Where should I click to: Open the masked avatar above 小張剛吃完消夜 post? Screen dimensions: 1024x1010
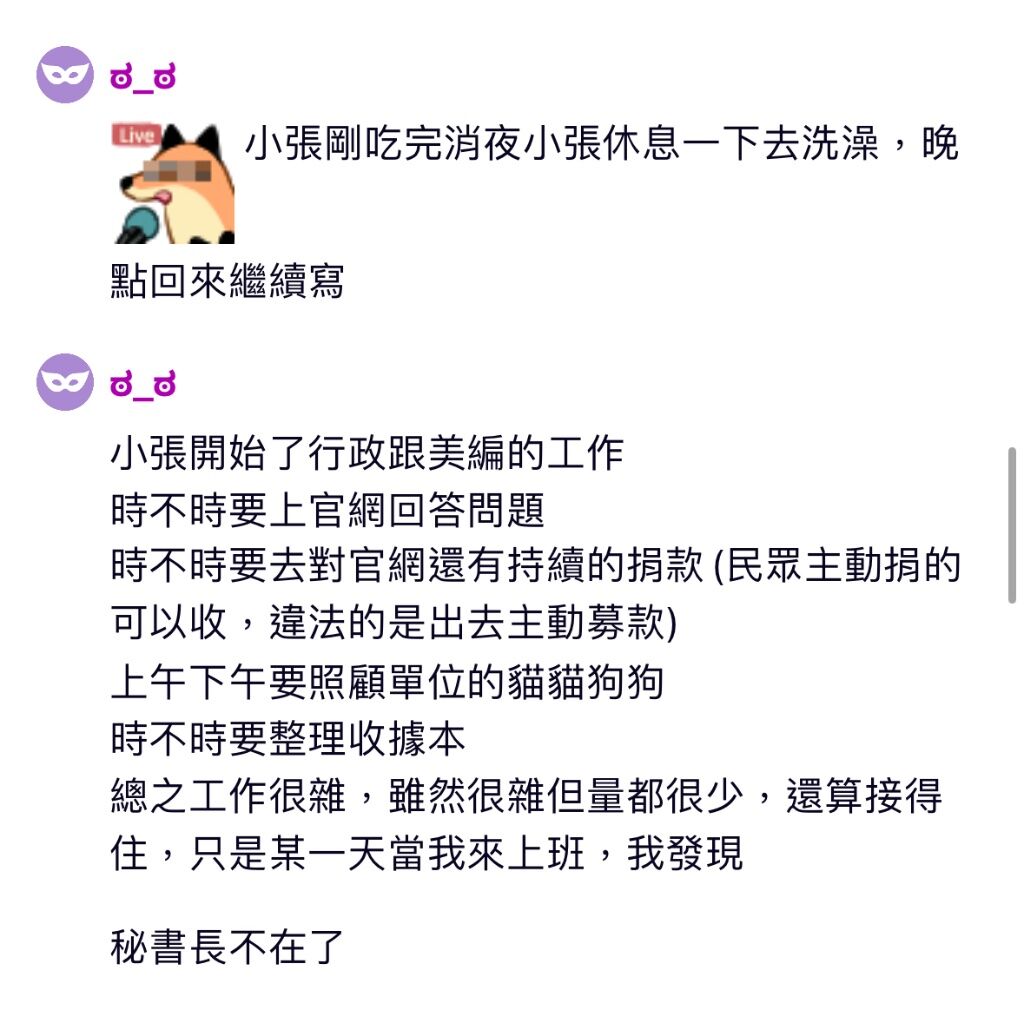(x=65, y=75)
